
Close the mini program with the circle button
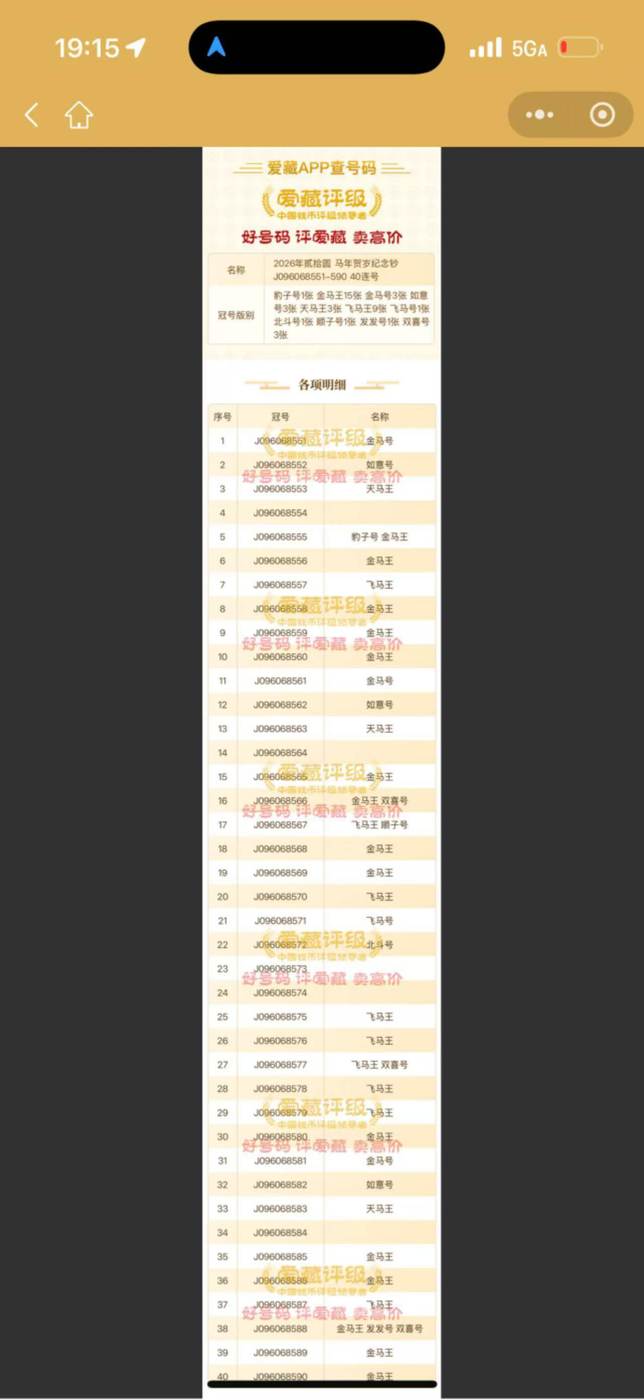(x=602, y=115)
